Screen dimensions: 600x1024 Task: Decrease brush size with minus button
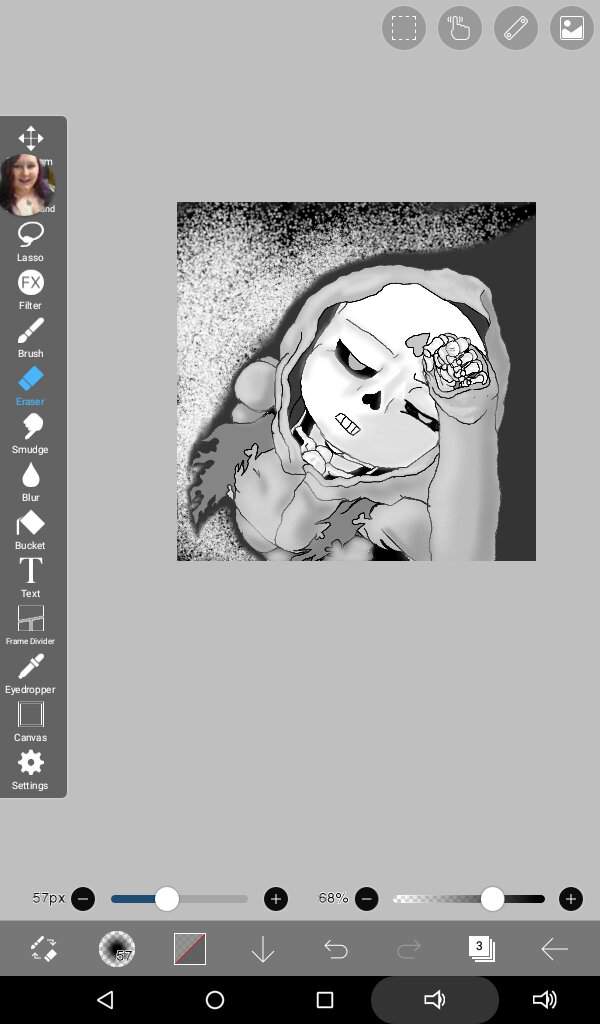click(x=83, y=899)
